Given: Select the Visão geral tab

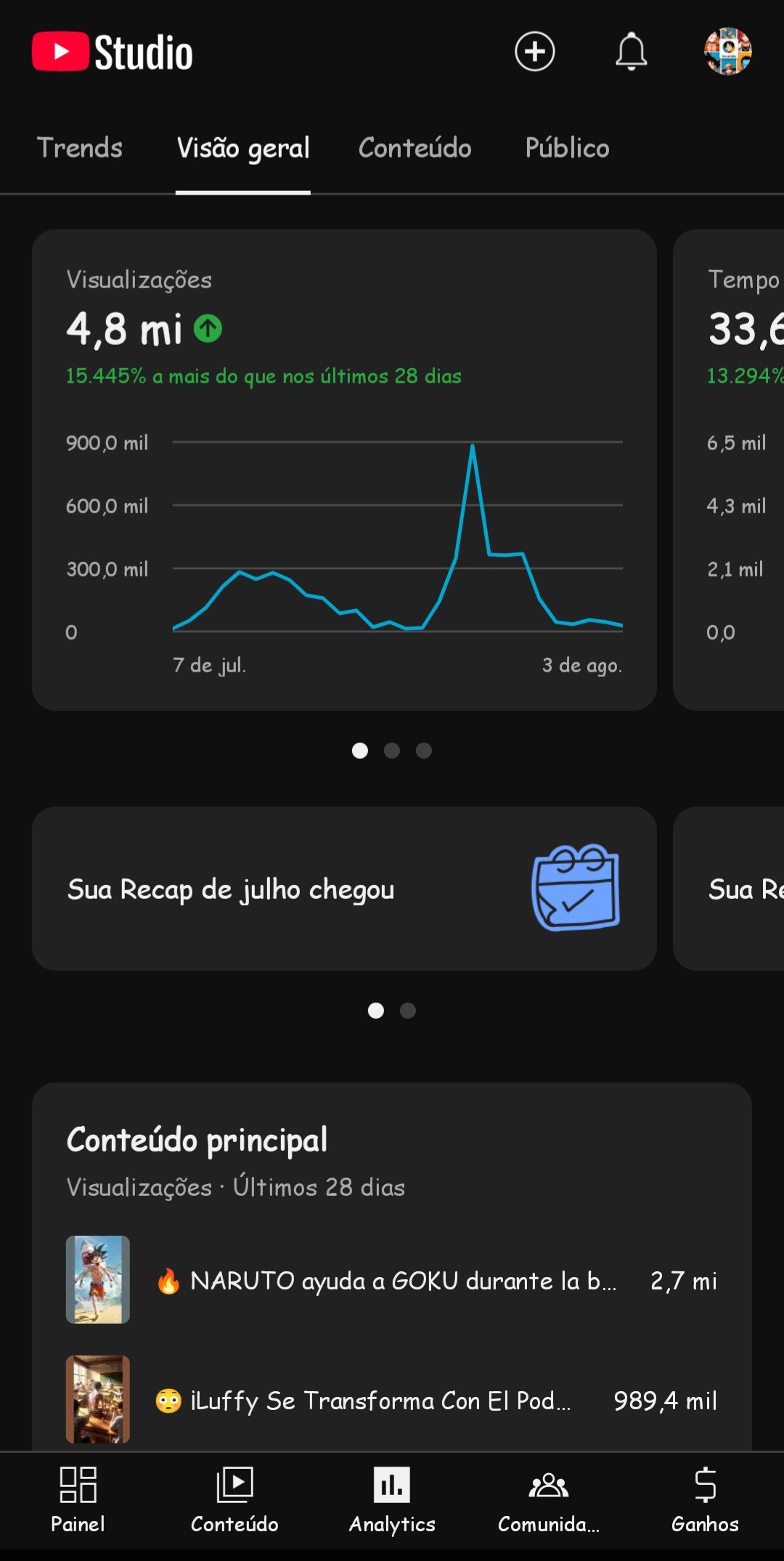Looking at the screenshot, I should point(243,149).
